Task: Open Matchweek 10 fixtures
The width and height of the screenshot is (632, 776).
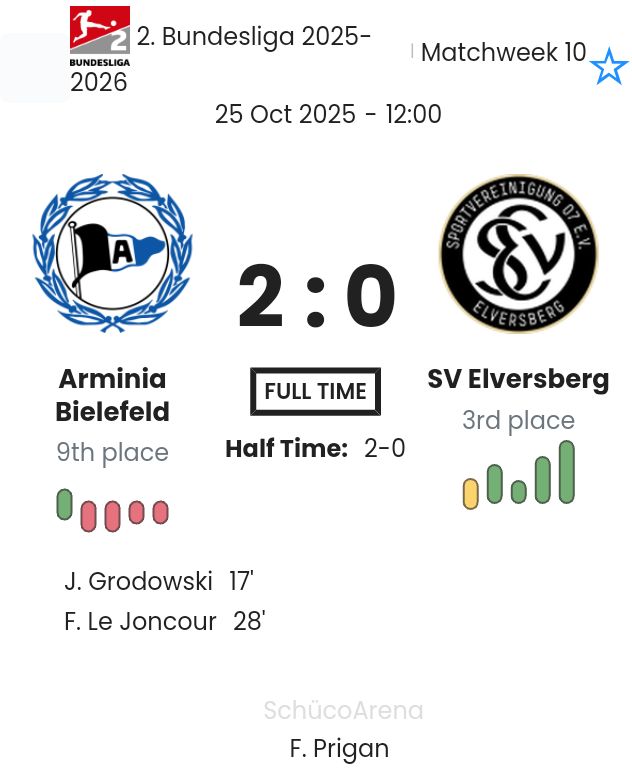Action: point(503,53)
